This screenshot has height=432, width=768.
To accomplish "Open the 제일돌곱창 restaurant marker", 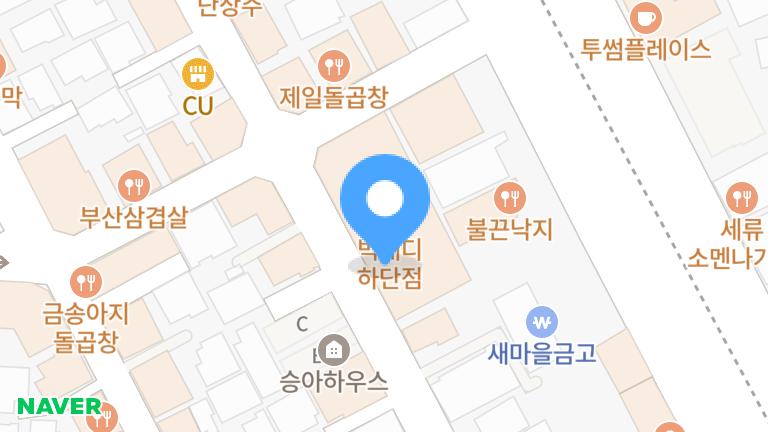I will 333,67.
